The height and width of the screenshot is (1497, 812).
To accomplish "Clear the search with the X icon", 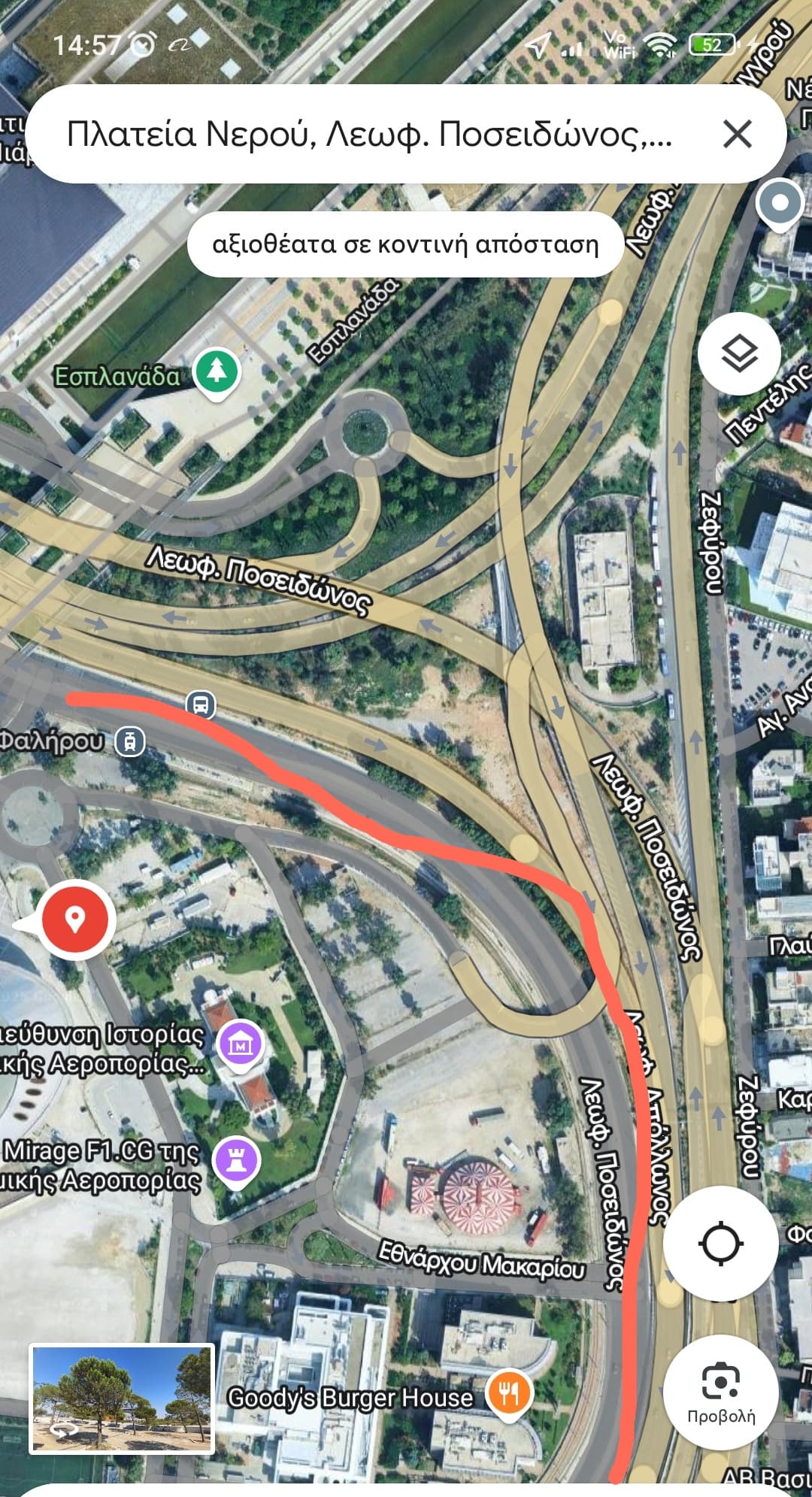I will [737, 135].
